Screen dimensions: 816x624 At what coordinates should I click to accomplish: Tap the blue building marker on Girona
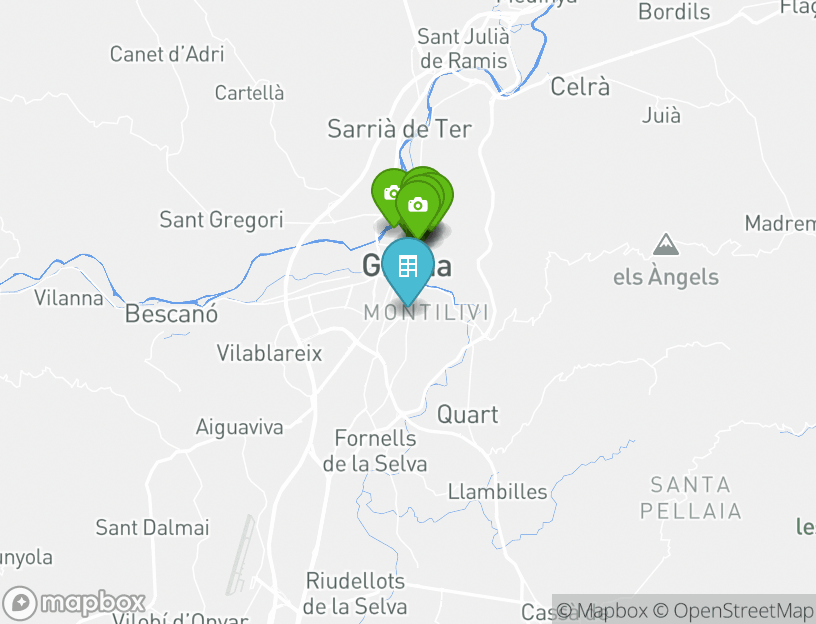pos(408,267)
